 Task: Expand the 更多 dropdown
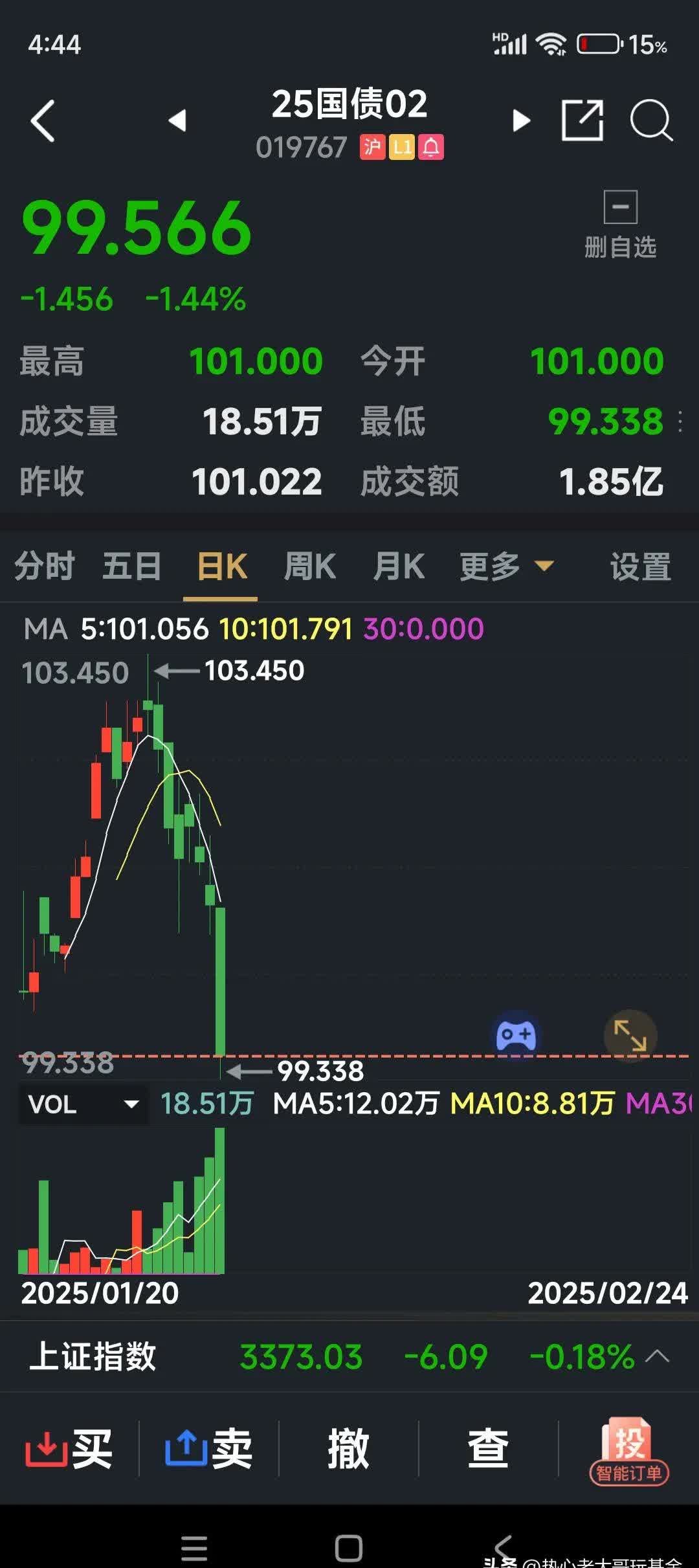click(506, 566)
